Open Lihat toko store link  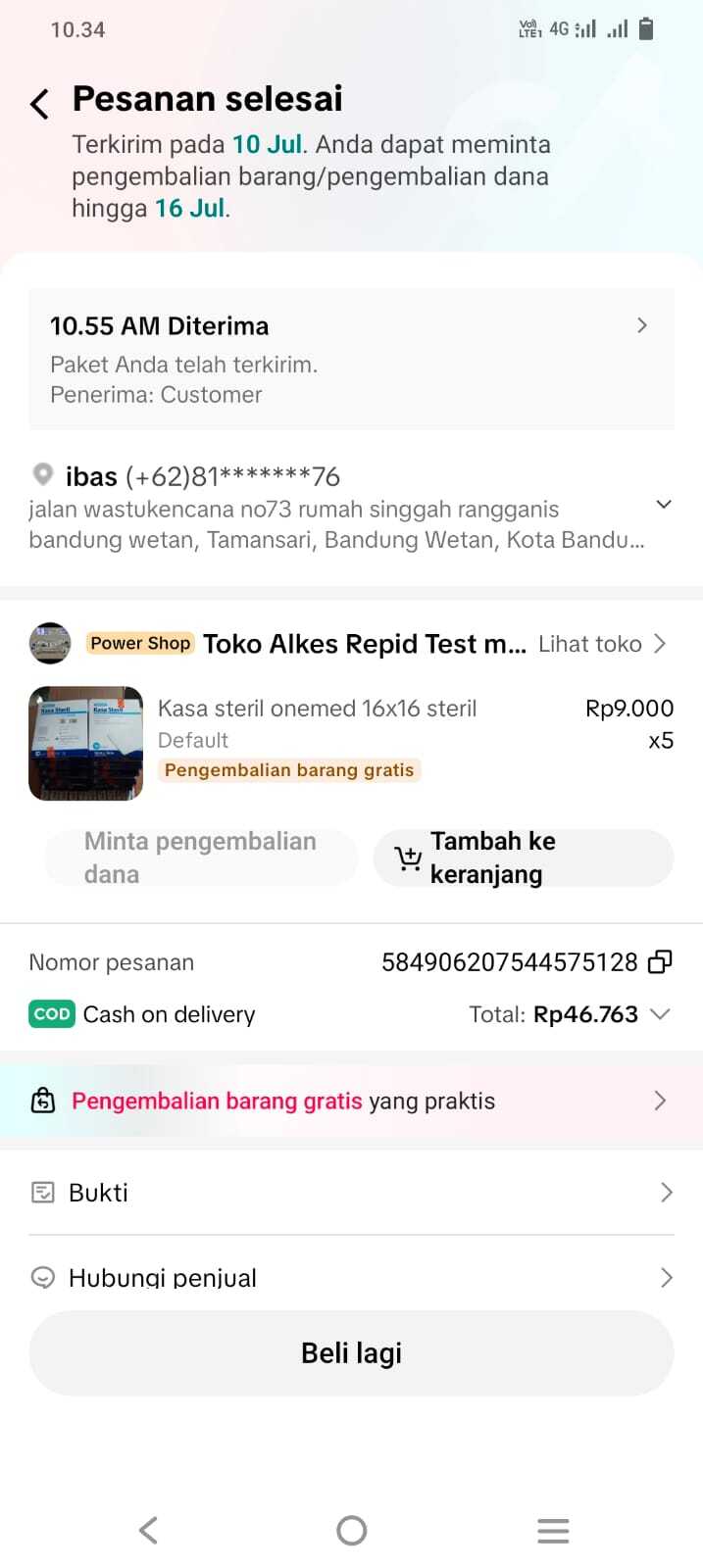pos(602,644)
